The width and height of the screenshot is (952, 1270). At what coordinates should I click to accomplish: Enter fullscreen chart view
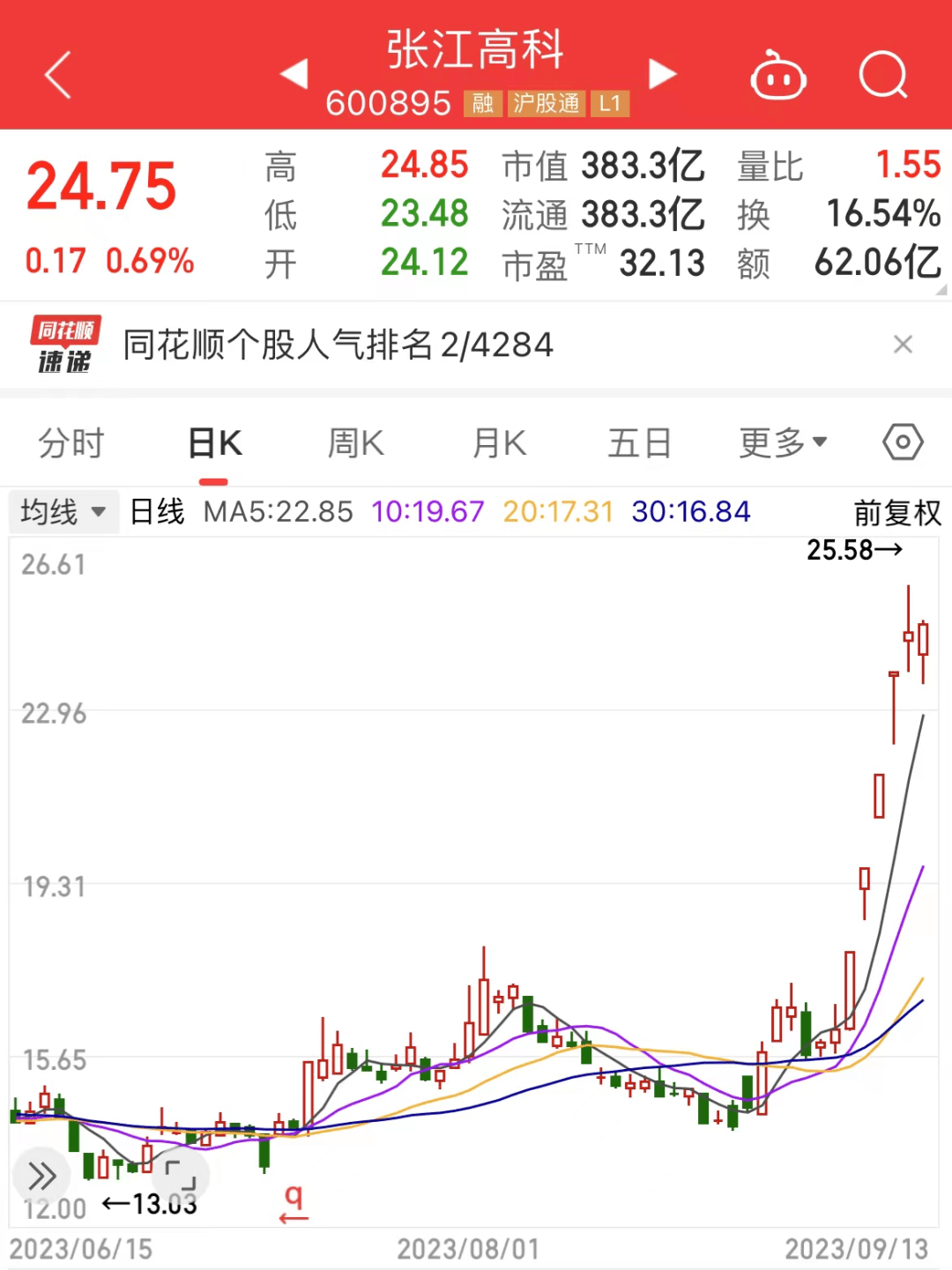coord(180,1176)
